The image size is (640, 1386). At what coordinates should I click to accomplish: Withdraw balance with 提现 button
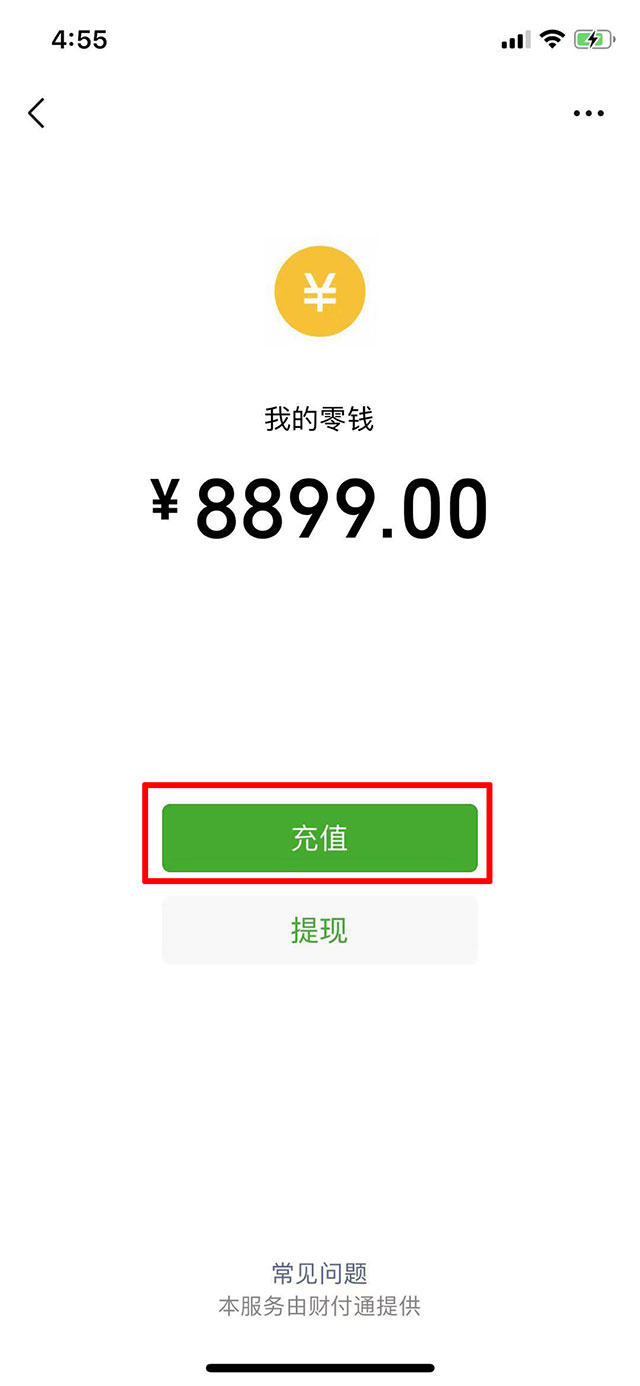319,931
